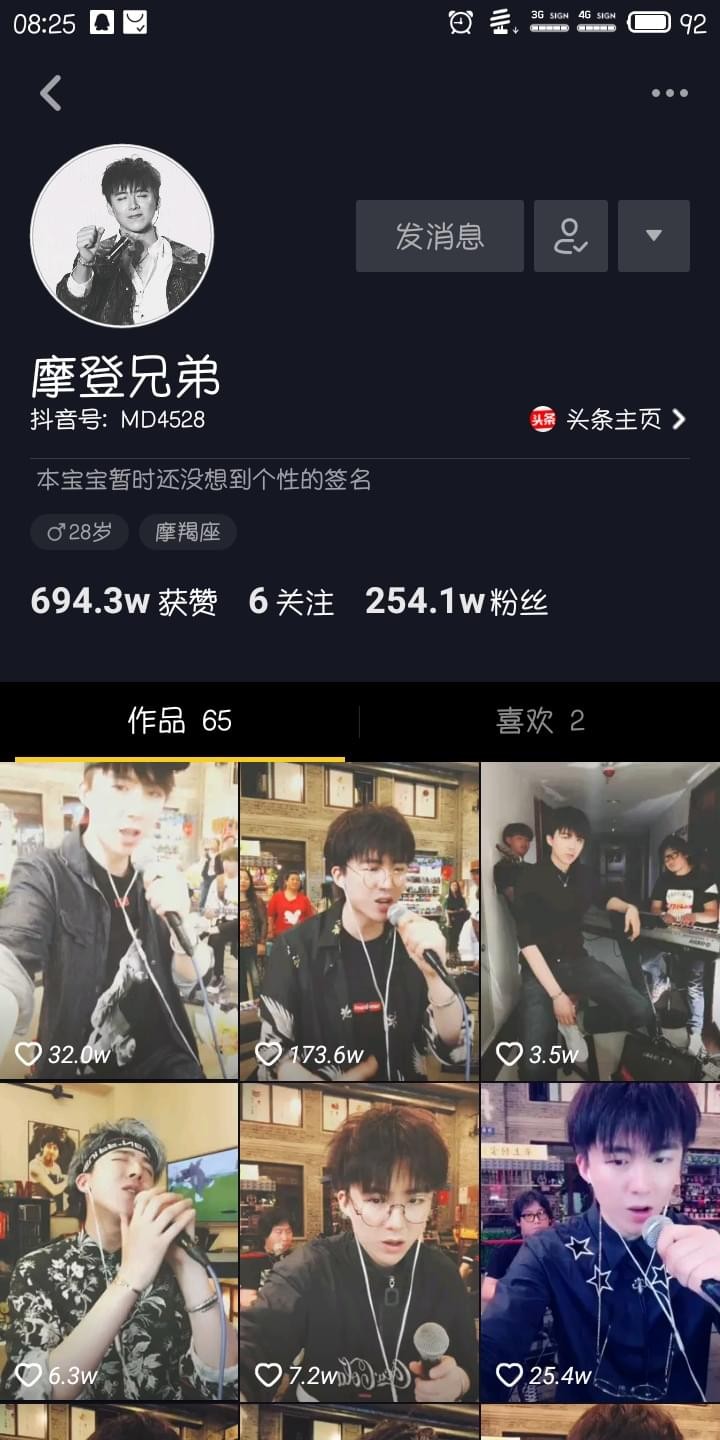Open the 头条主页 link

click(x=608, y=420)
